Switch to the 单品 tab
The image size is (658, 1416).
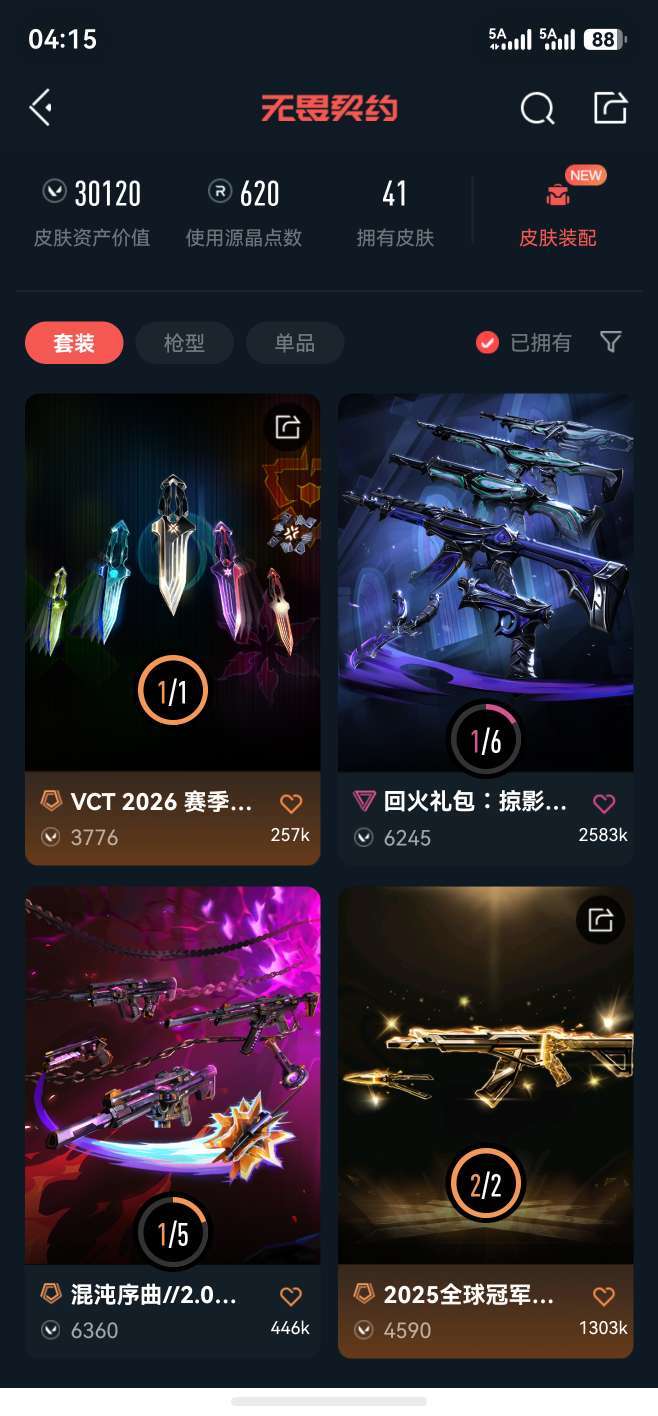click(294, 343)
